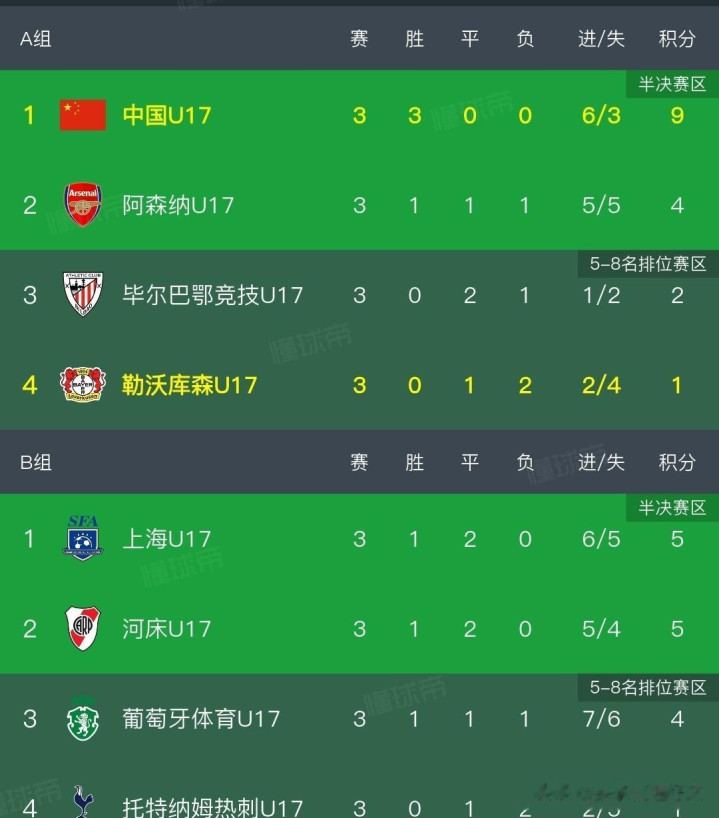This screenshot has height=818, width=719.
Task: Open the 托特纳姆热刺U17 team row
Action: [x=360, y=791]
